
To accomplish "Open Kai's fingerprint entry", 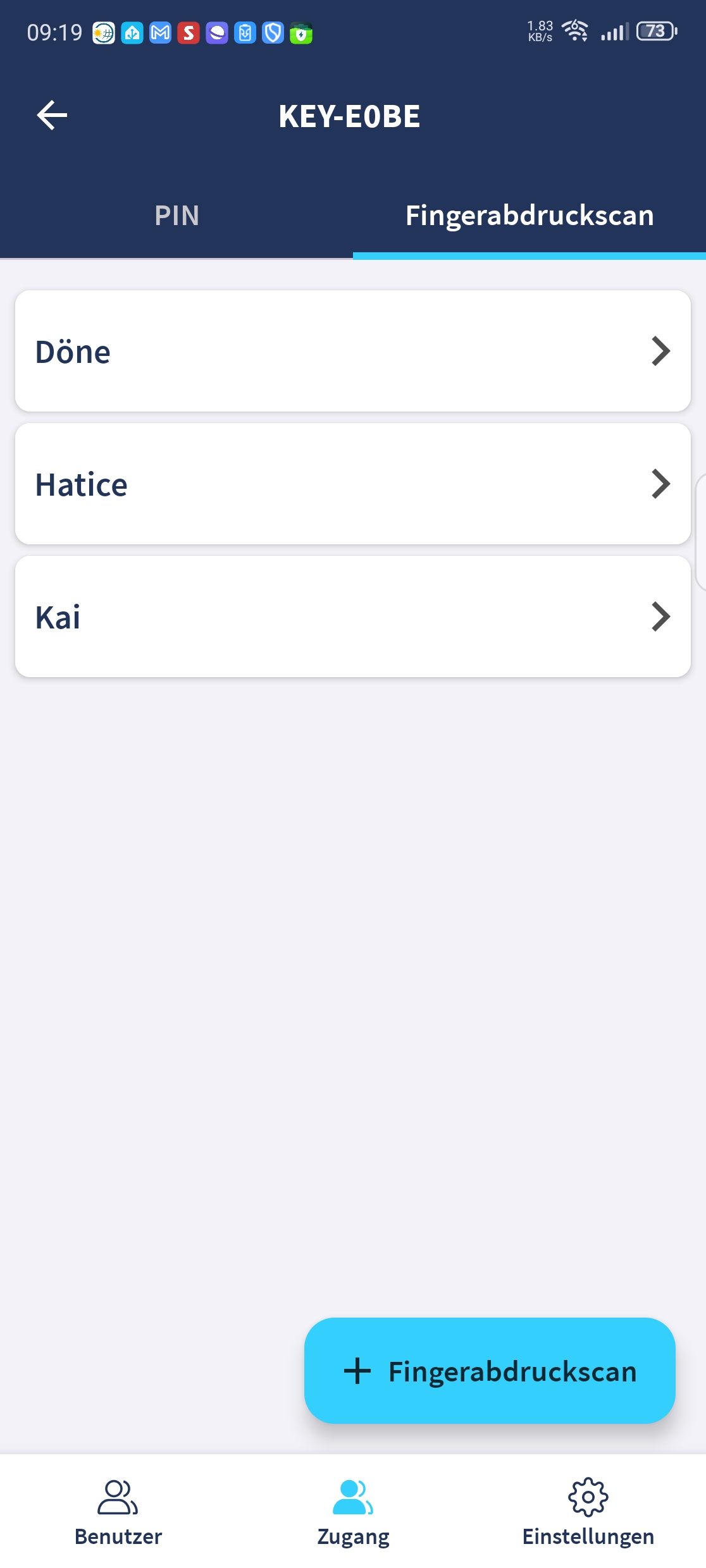I will 353,616.
